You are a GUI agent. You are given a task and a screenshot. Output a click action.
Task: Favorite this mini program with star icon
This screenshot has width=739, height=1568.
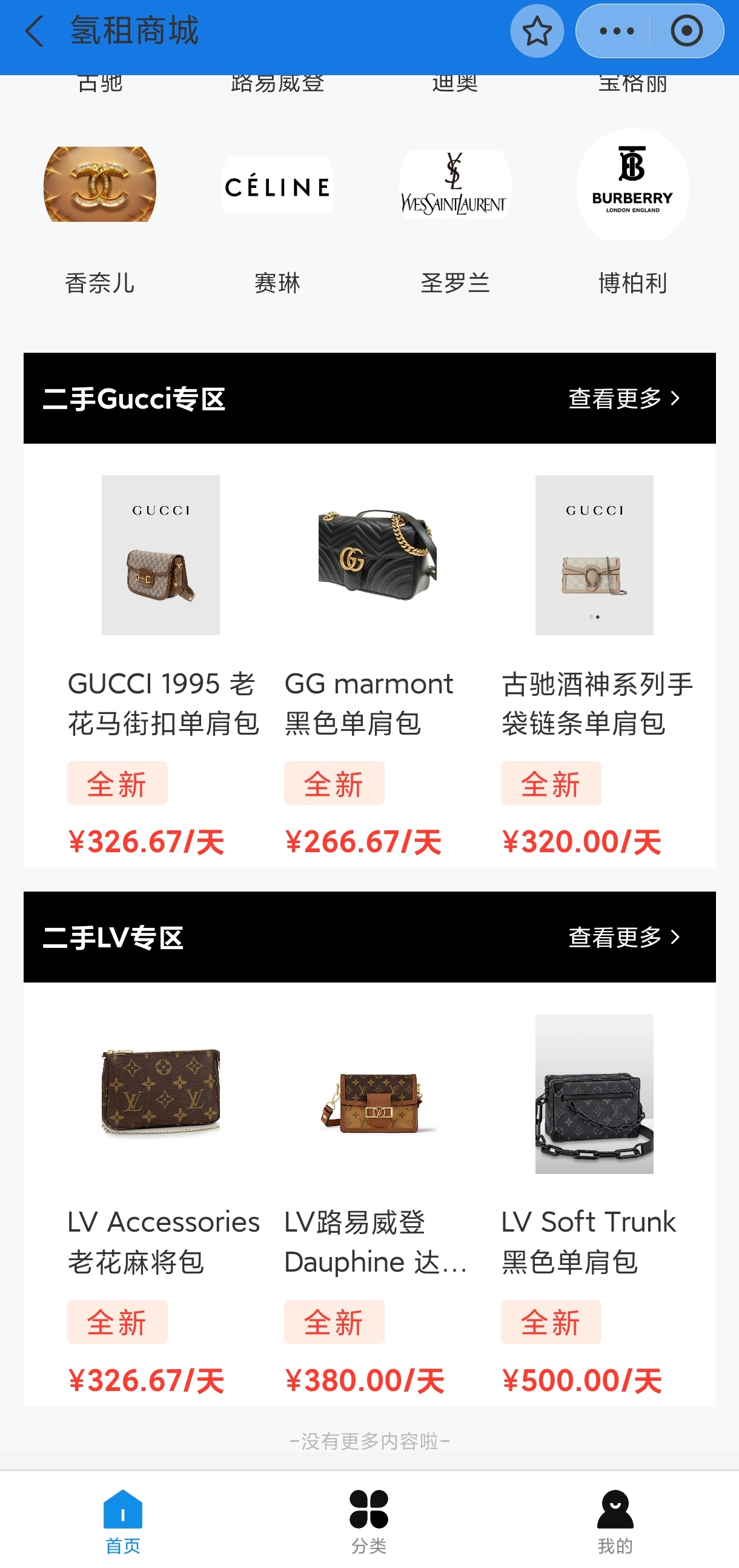537,31
